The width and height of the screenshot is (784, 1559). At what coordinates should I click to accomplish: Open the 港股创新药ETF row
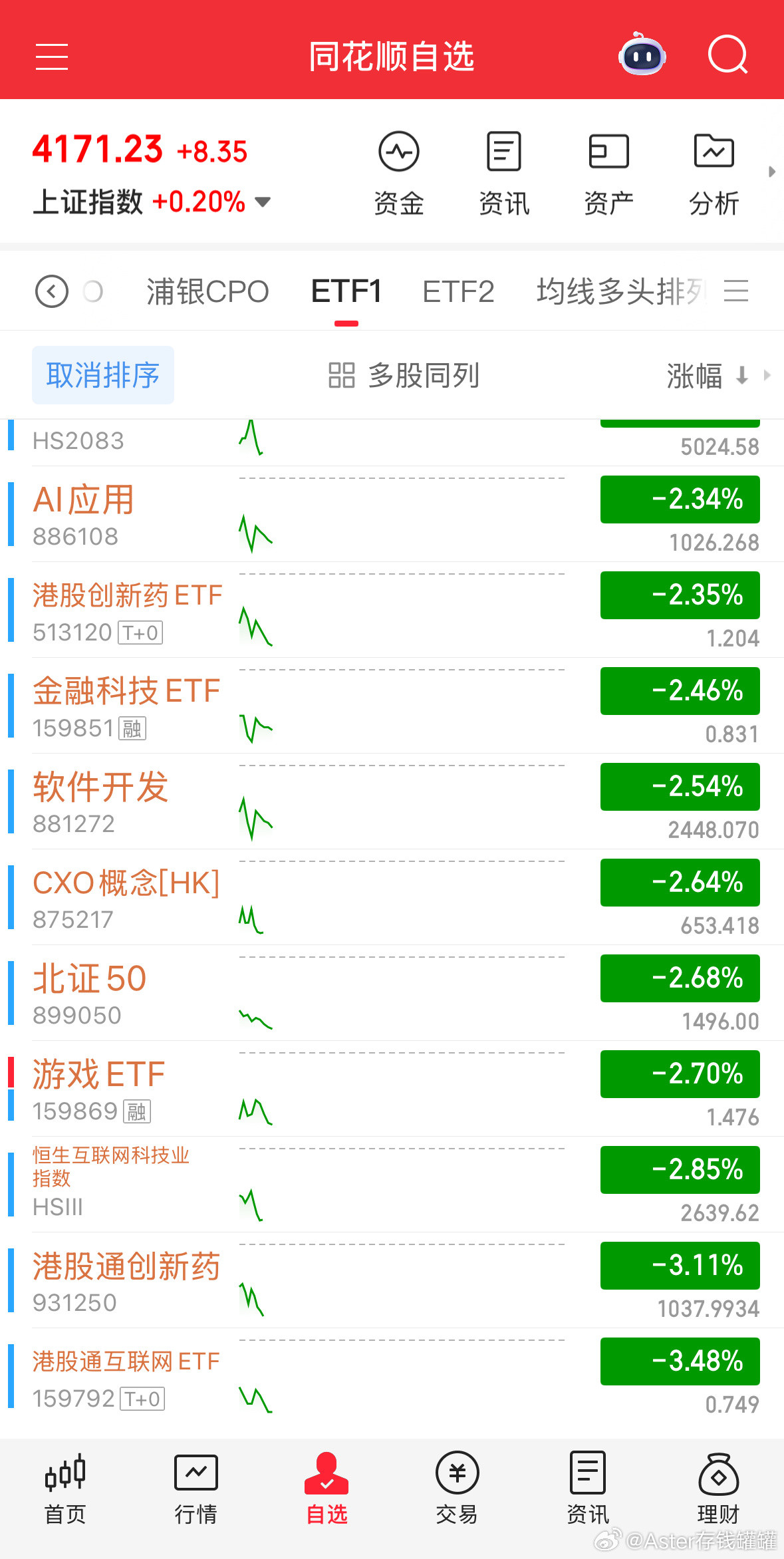[x=126, y=610]
